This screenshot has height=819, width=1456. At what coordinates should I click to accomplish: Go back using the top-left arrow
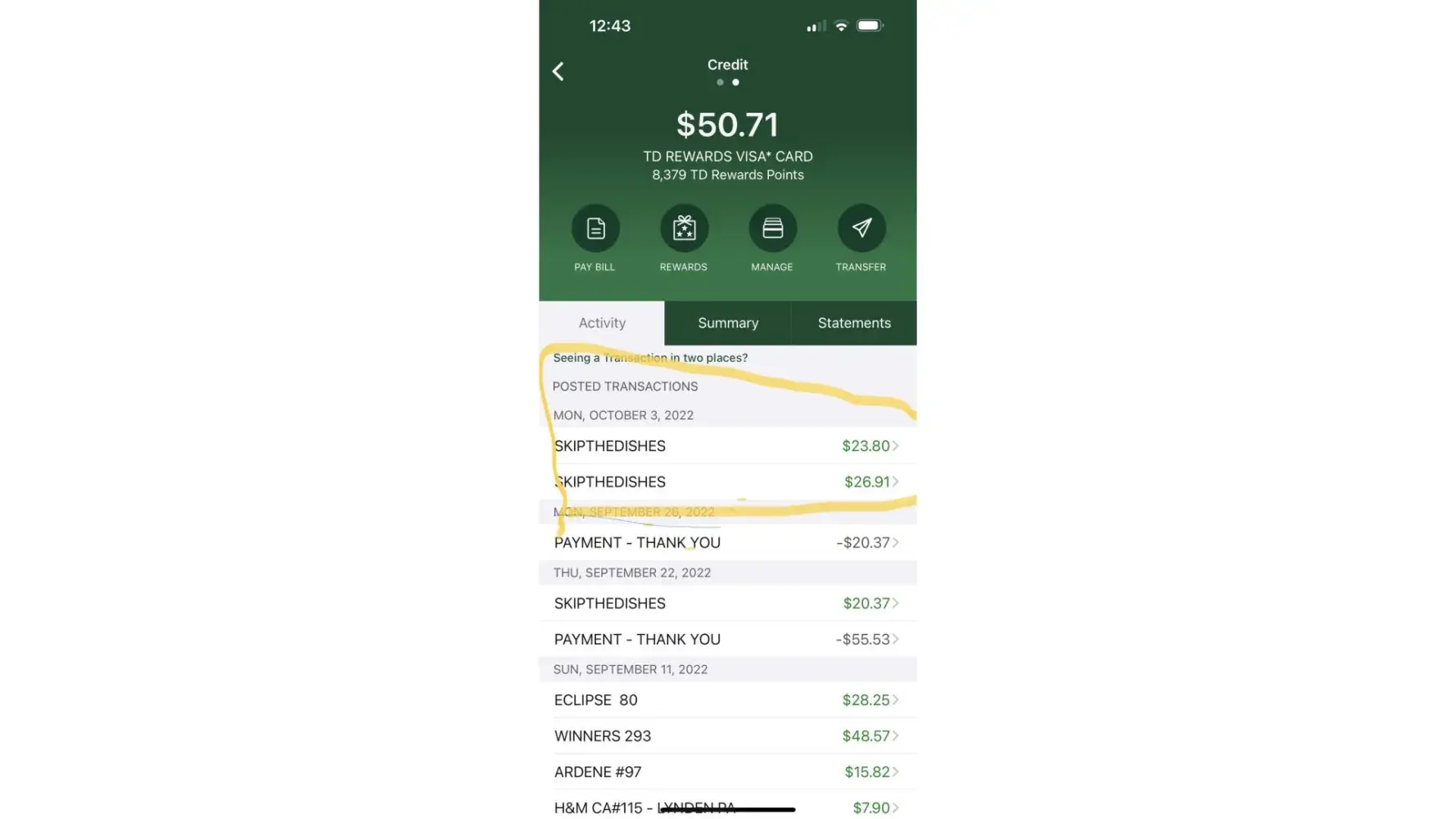coord(558,71)
